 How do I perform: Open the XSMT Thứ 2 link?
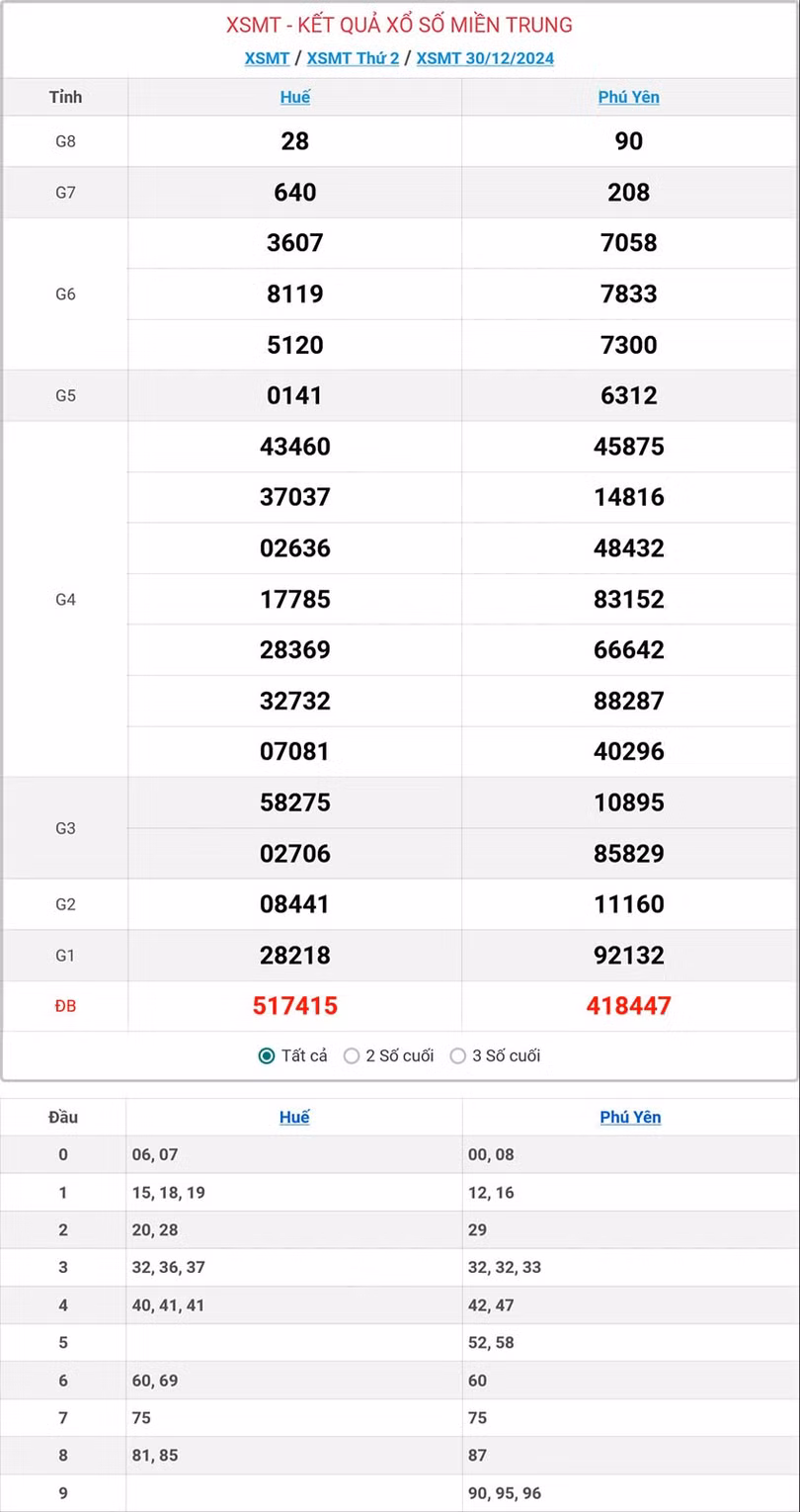[353, 58]
